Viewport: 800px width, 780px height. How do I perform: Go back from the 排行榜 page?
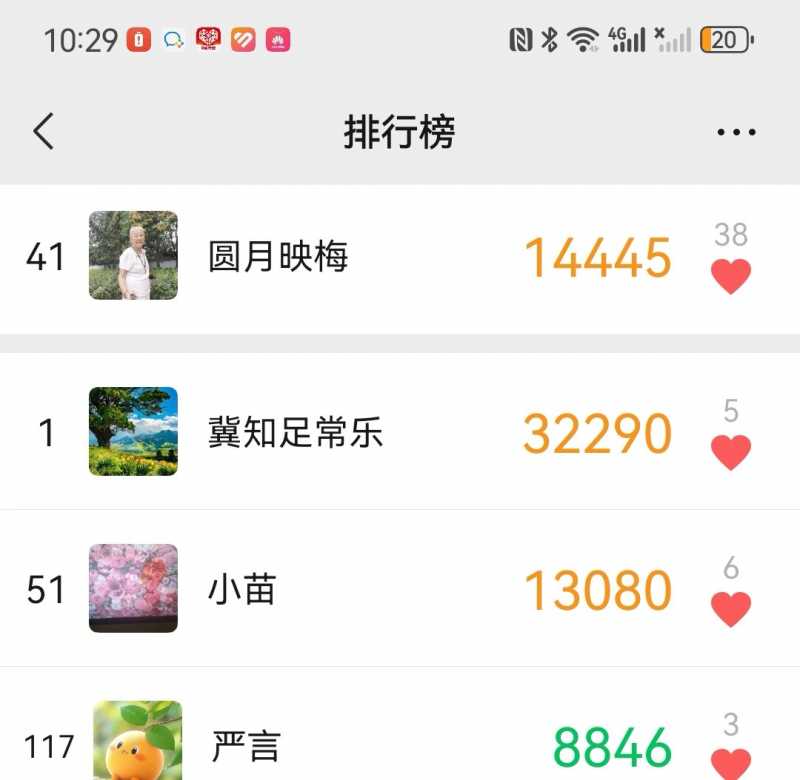point(43,132)
